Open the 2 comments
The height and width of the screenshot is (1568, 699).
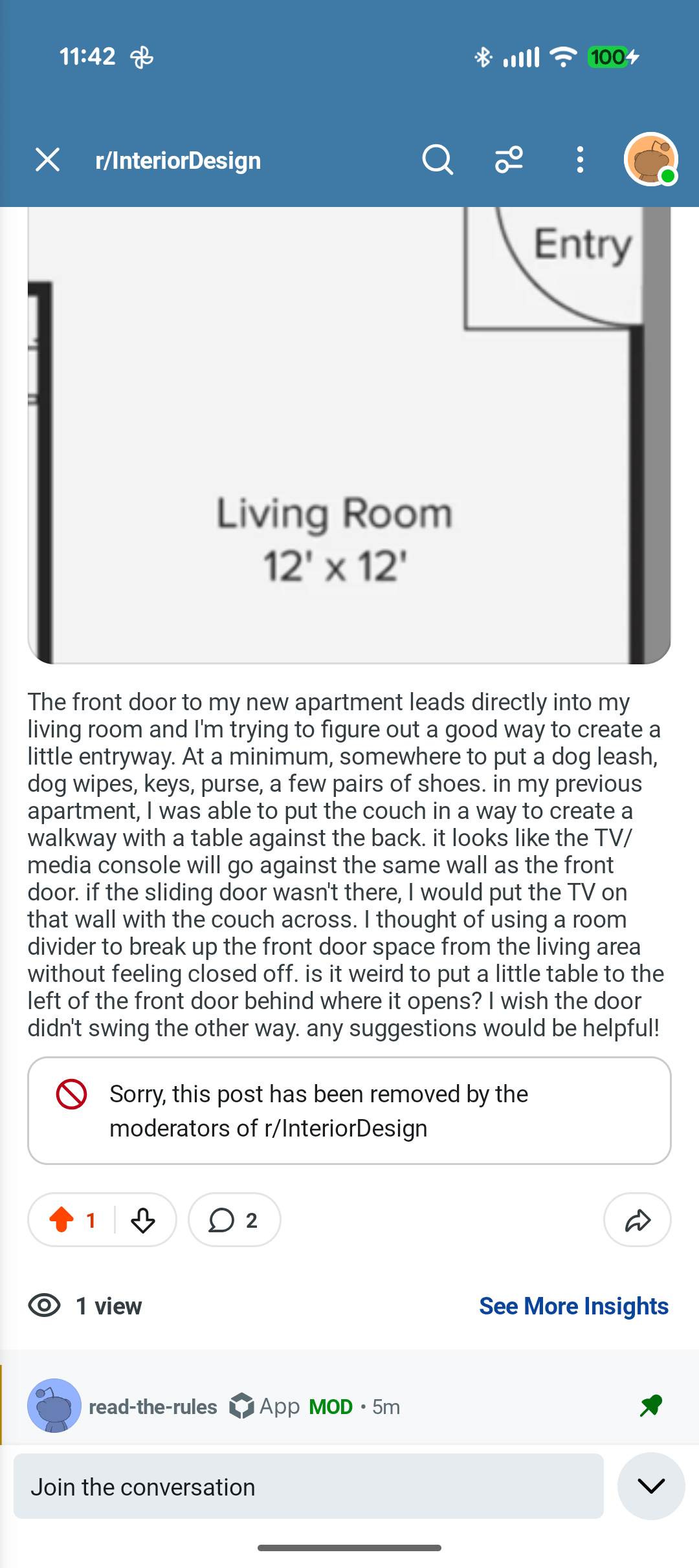[x=234, y=1220]
